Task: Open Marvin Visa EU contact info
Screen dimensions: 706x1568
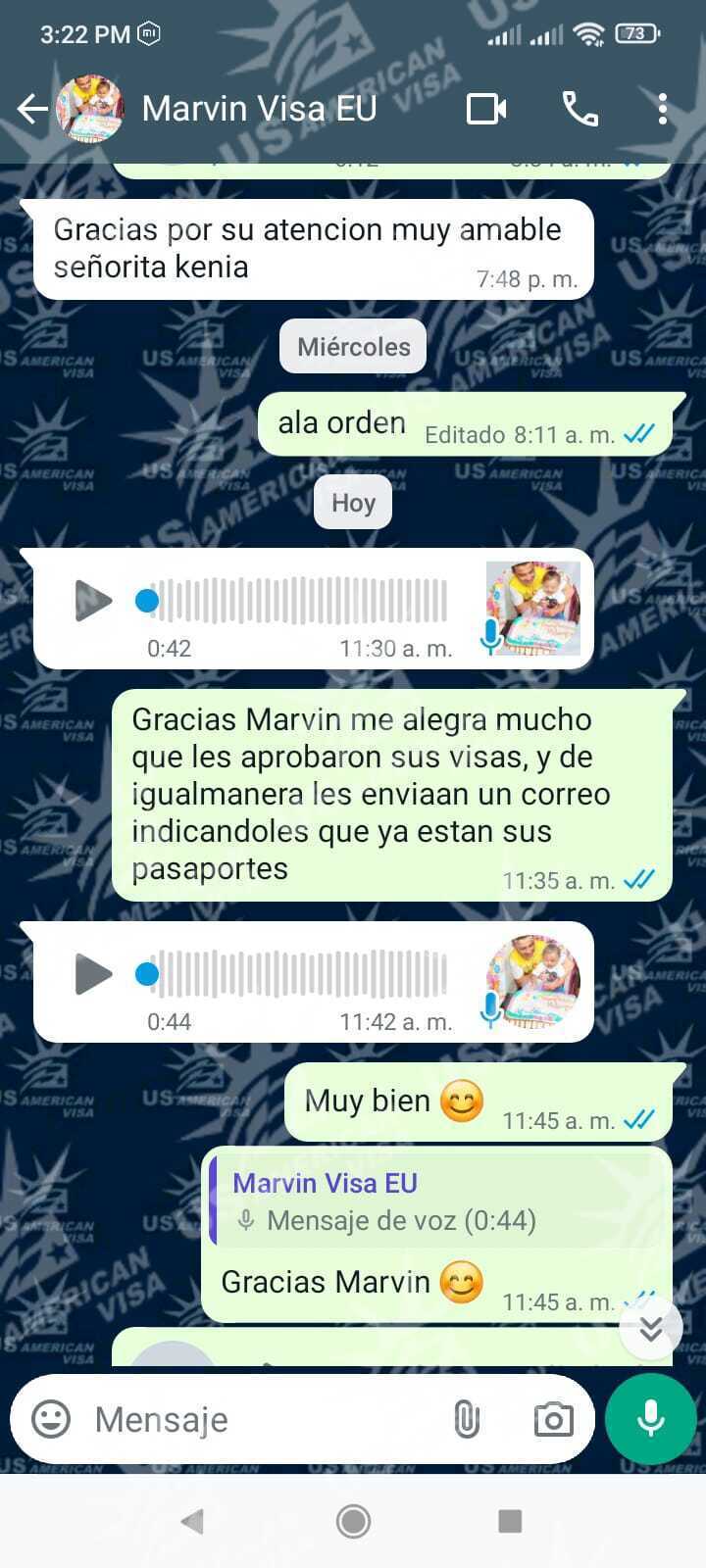Action: [259, 109]
